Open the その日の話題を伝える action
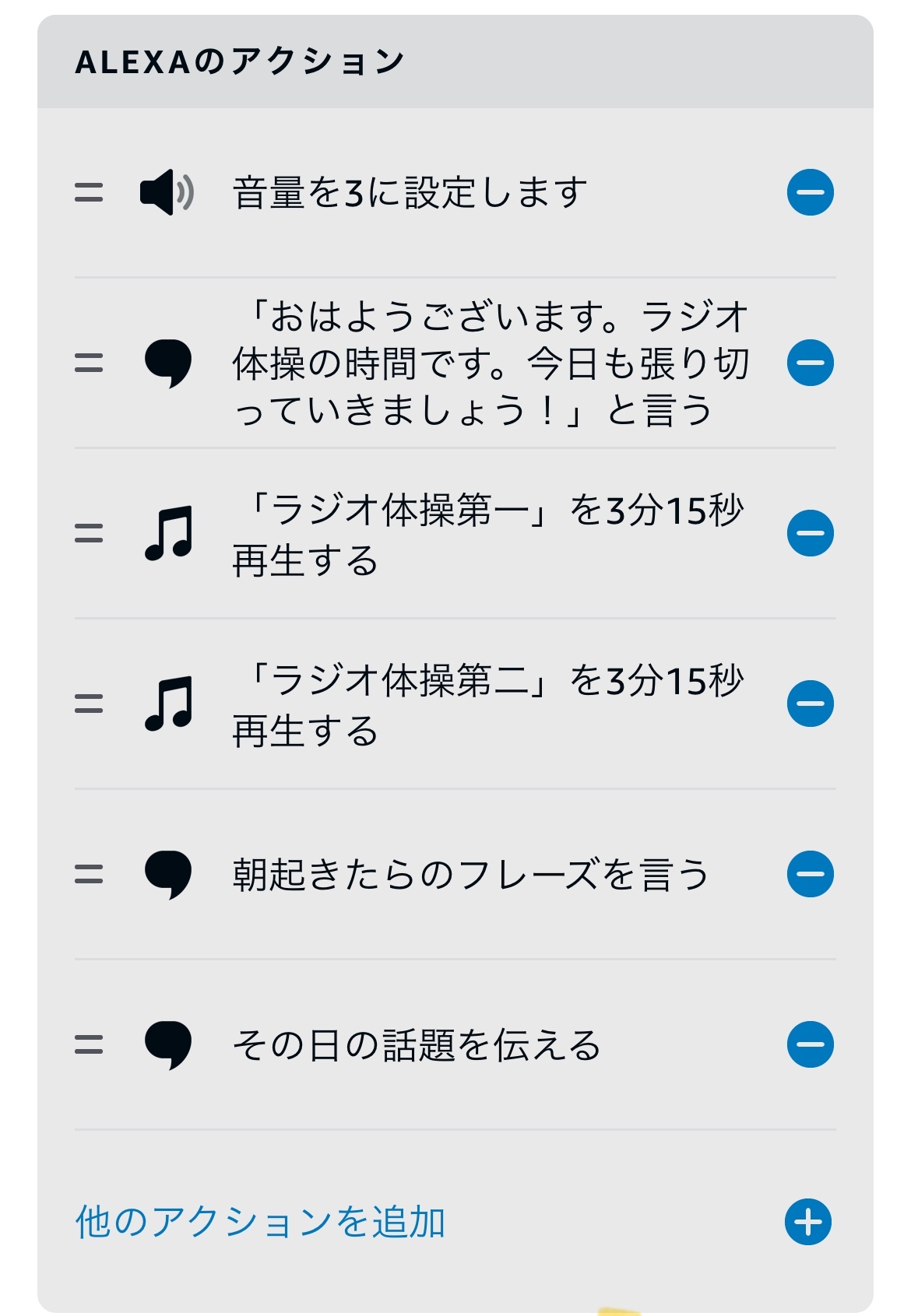Screen dimensions: 911x1316 pyautogui.click(x=417, y=1045)
